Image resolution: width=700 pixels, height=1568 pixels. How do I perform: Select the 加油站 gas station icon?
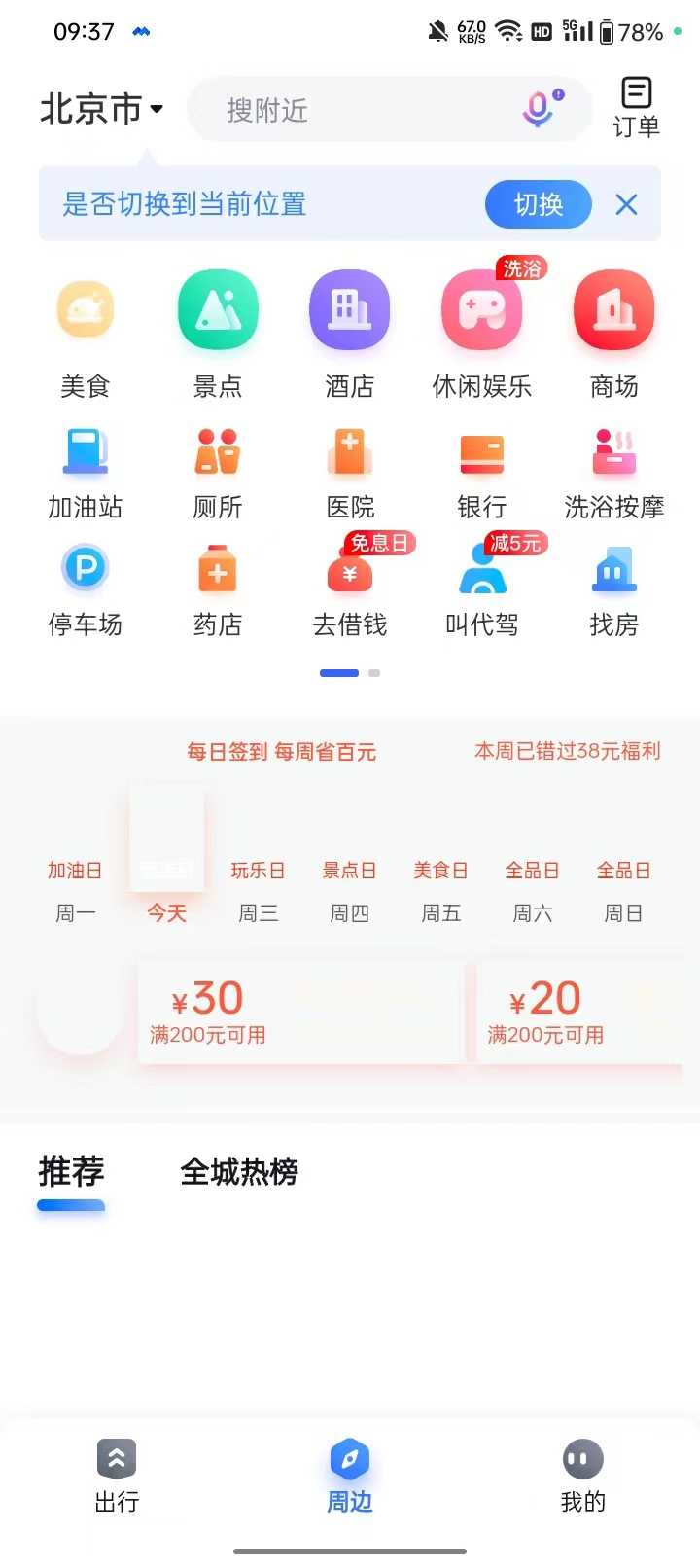(x=86, y=451)
